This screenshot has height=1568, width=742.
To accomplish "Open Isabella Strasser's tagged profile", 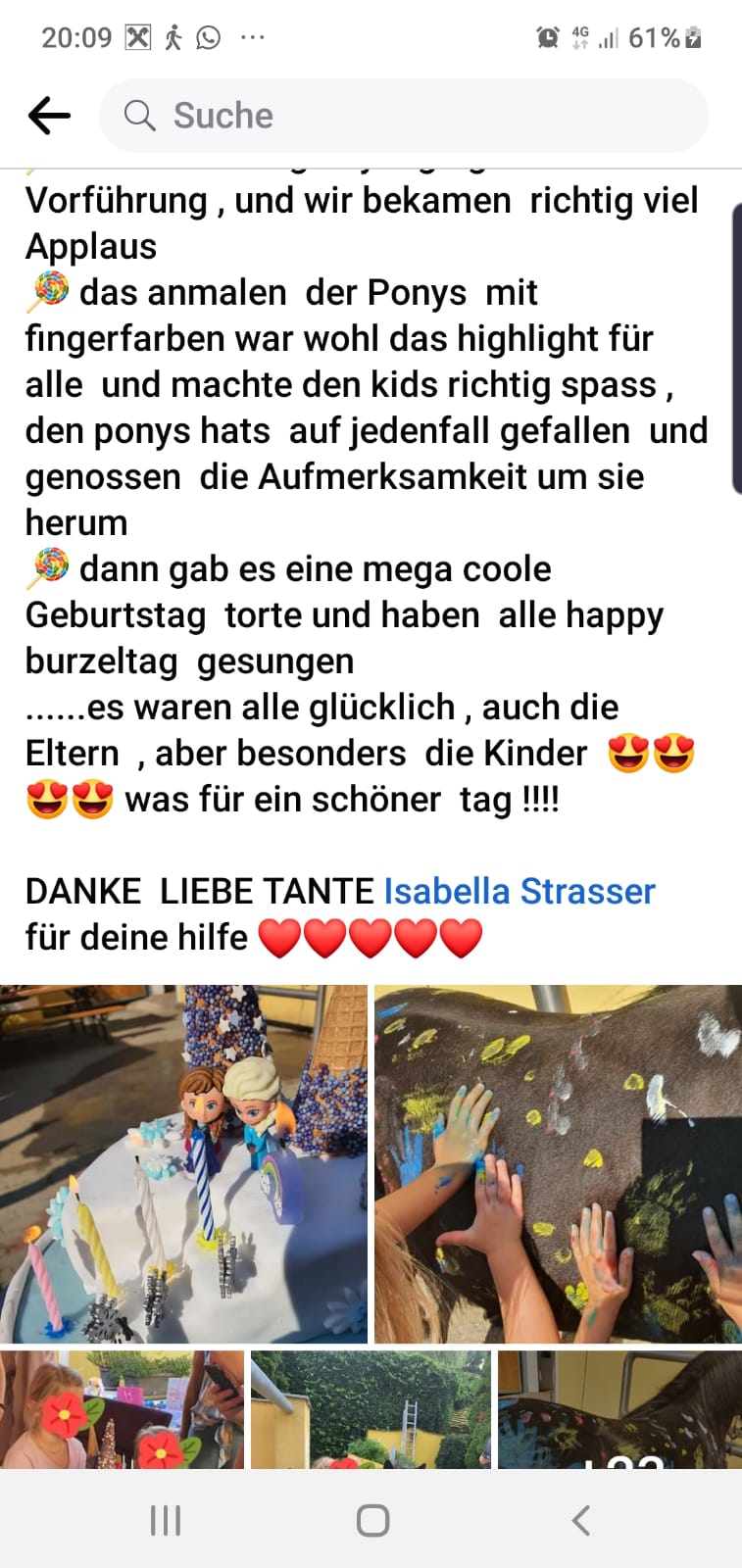I will point(519,891).
